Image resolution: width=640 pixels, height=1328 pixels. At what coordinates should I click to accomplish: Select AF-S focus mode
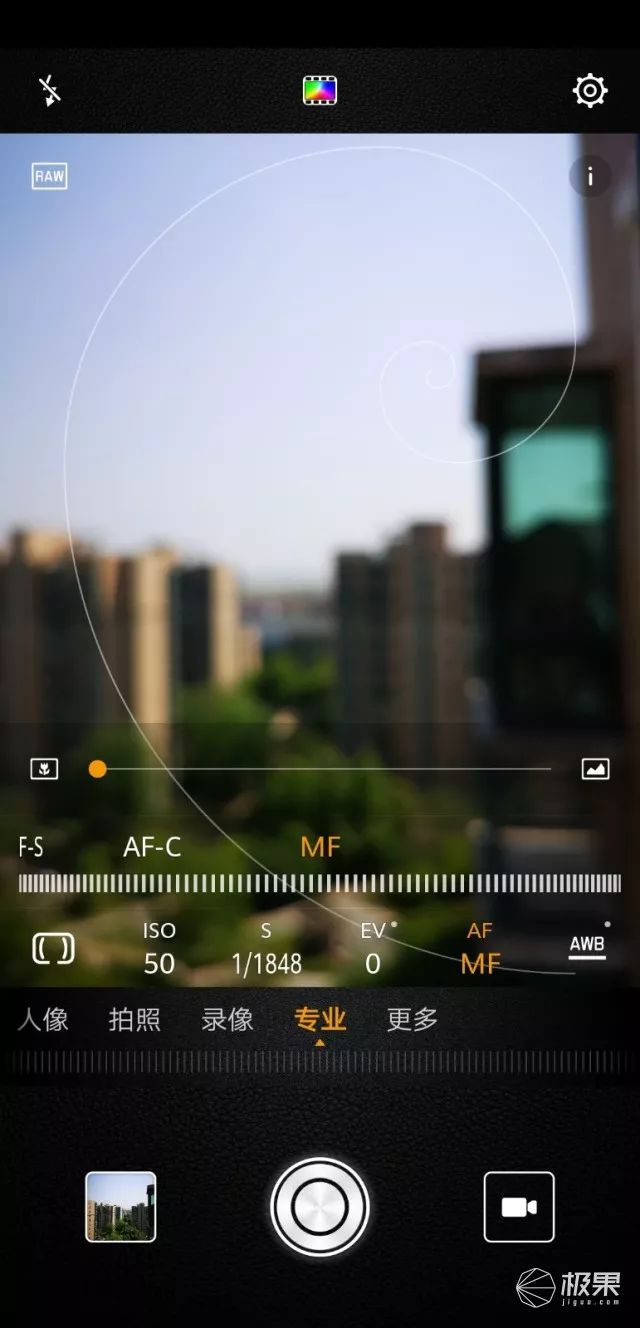pos(30,848)
